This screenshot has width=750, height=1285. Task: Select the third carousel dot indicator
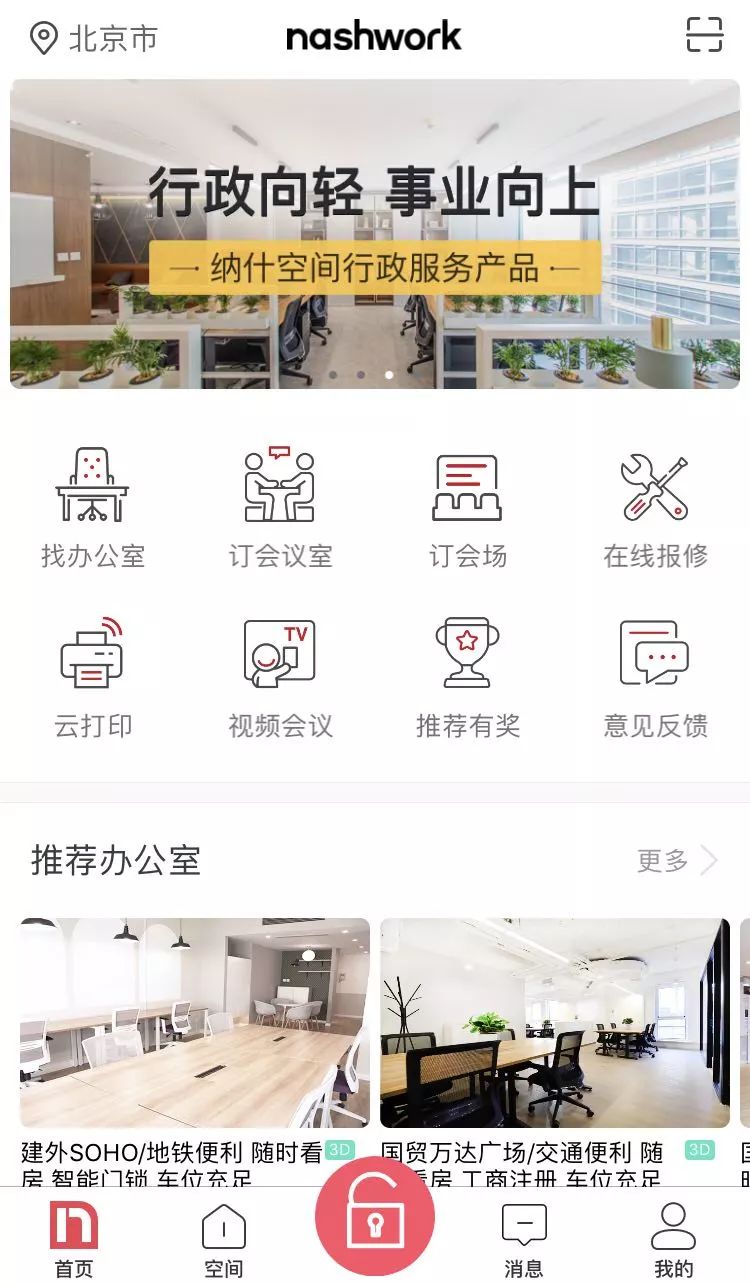[x=390, y=372]
